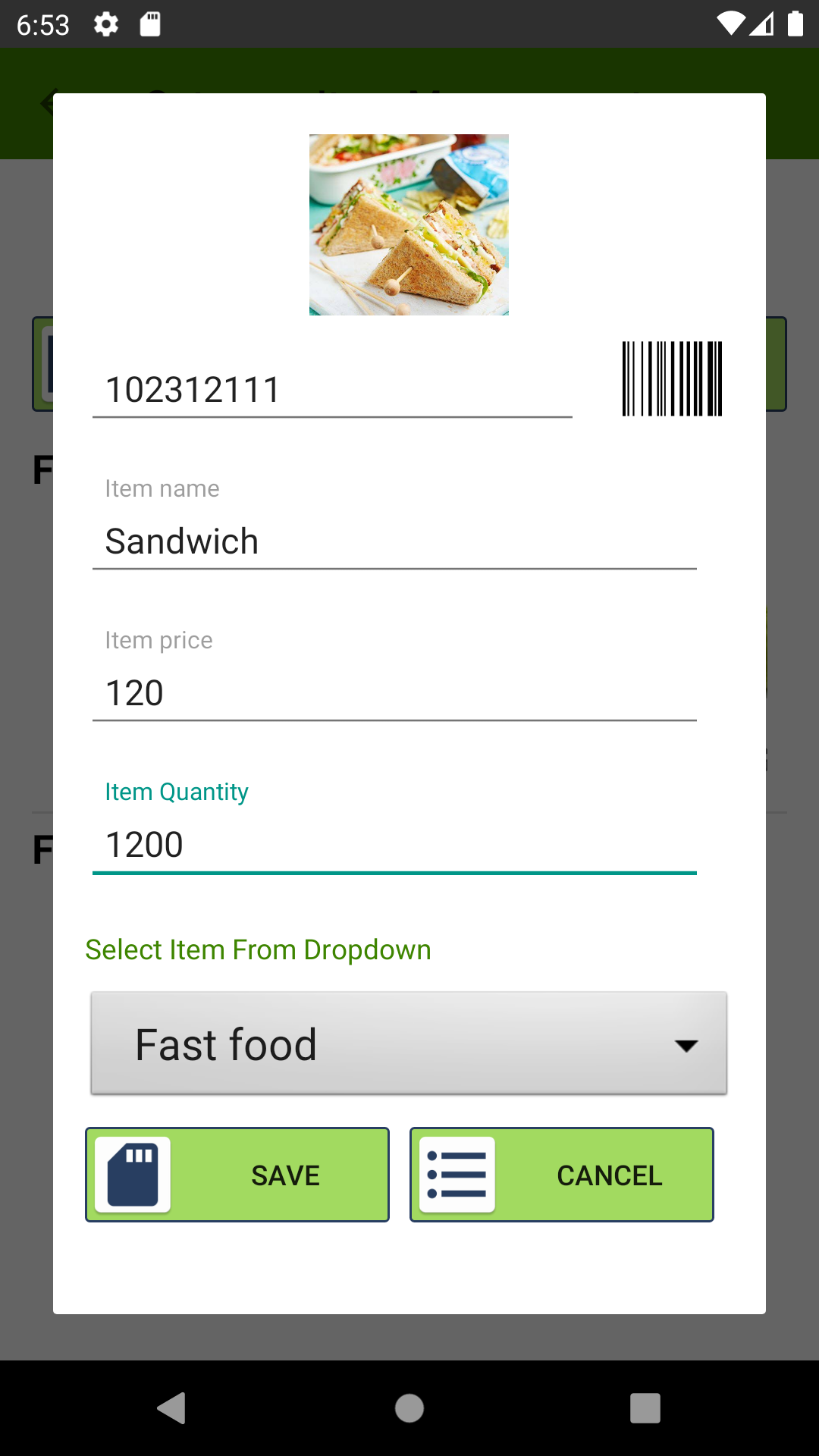This screenshot has width=819, height=1456.
Task: Scan a barcode with the barcode icon
Action: point(672,378)
